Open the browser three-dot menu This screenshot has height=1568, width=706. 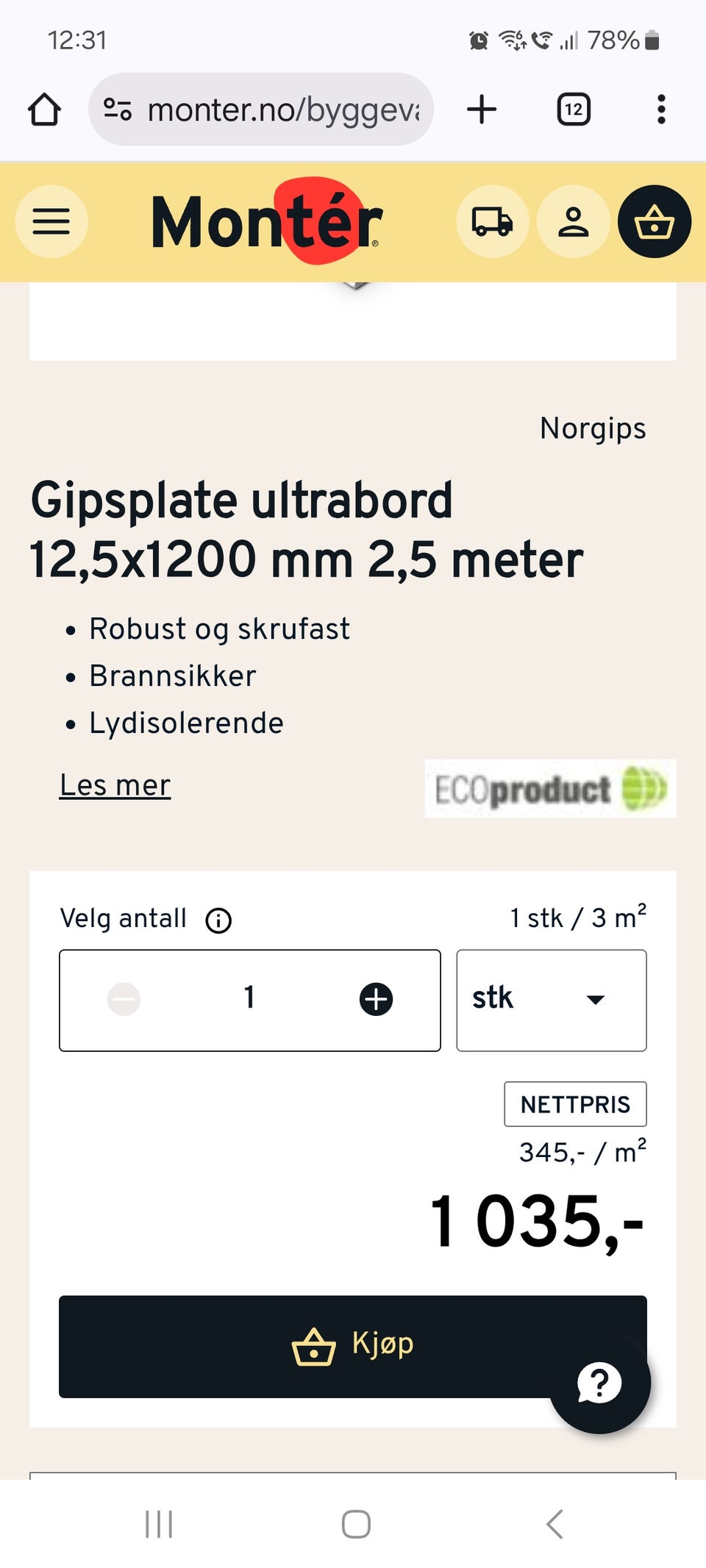[660, 109]
